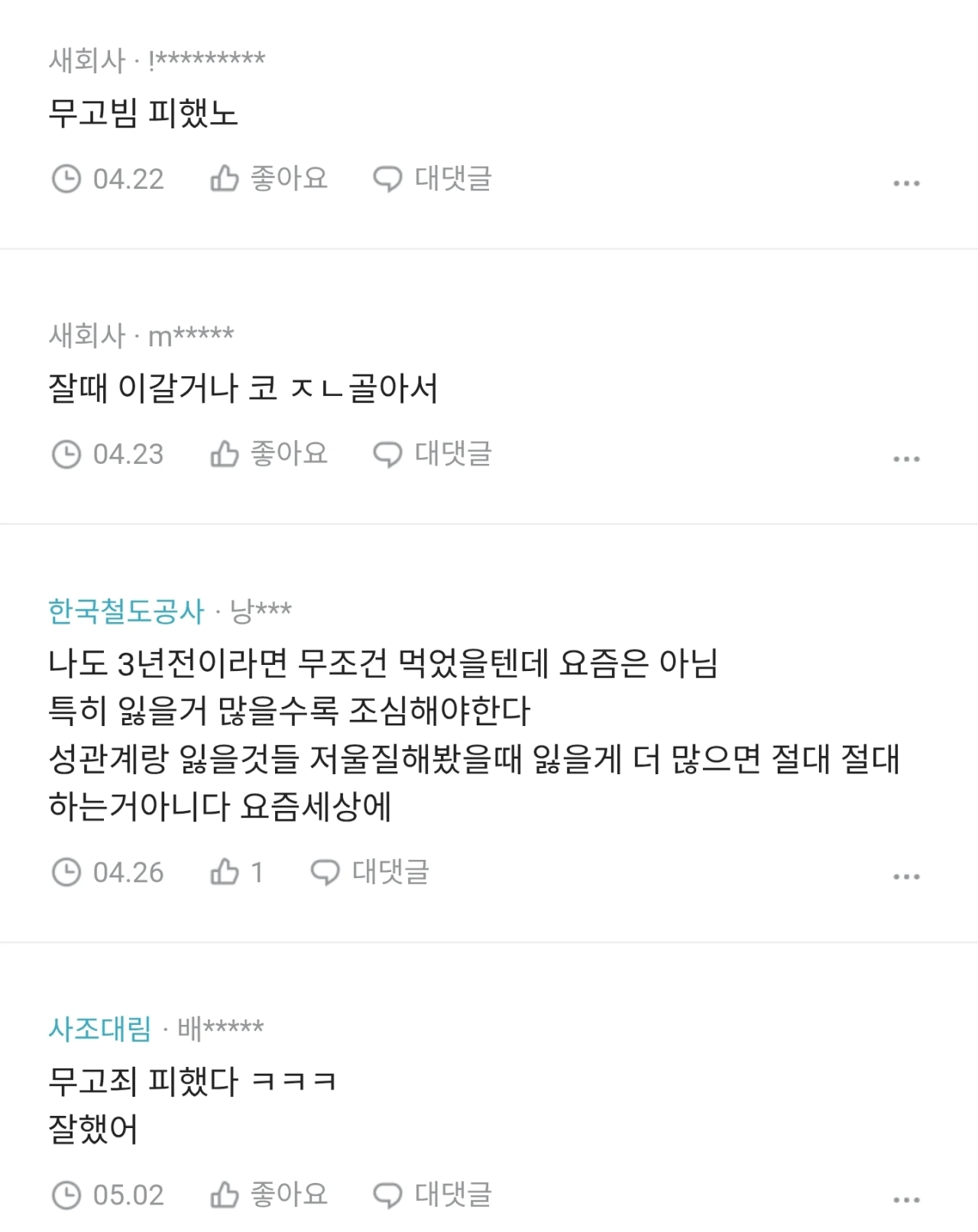The height and width of the screenshot is (1232, 978).
Task: Like the 한국철도공사 user's comment
Action: pyautogui.click(x=236, y=872)
